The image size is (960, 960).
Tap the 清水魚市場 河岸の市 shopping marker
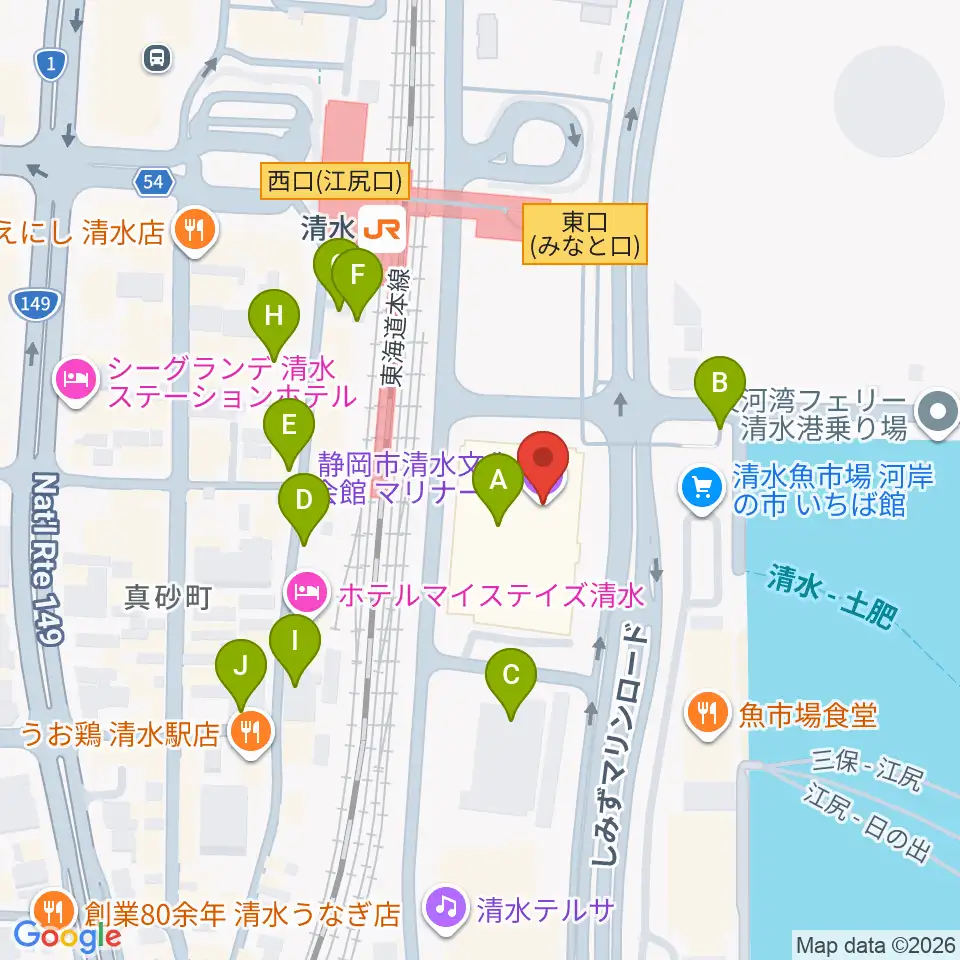703,490
